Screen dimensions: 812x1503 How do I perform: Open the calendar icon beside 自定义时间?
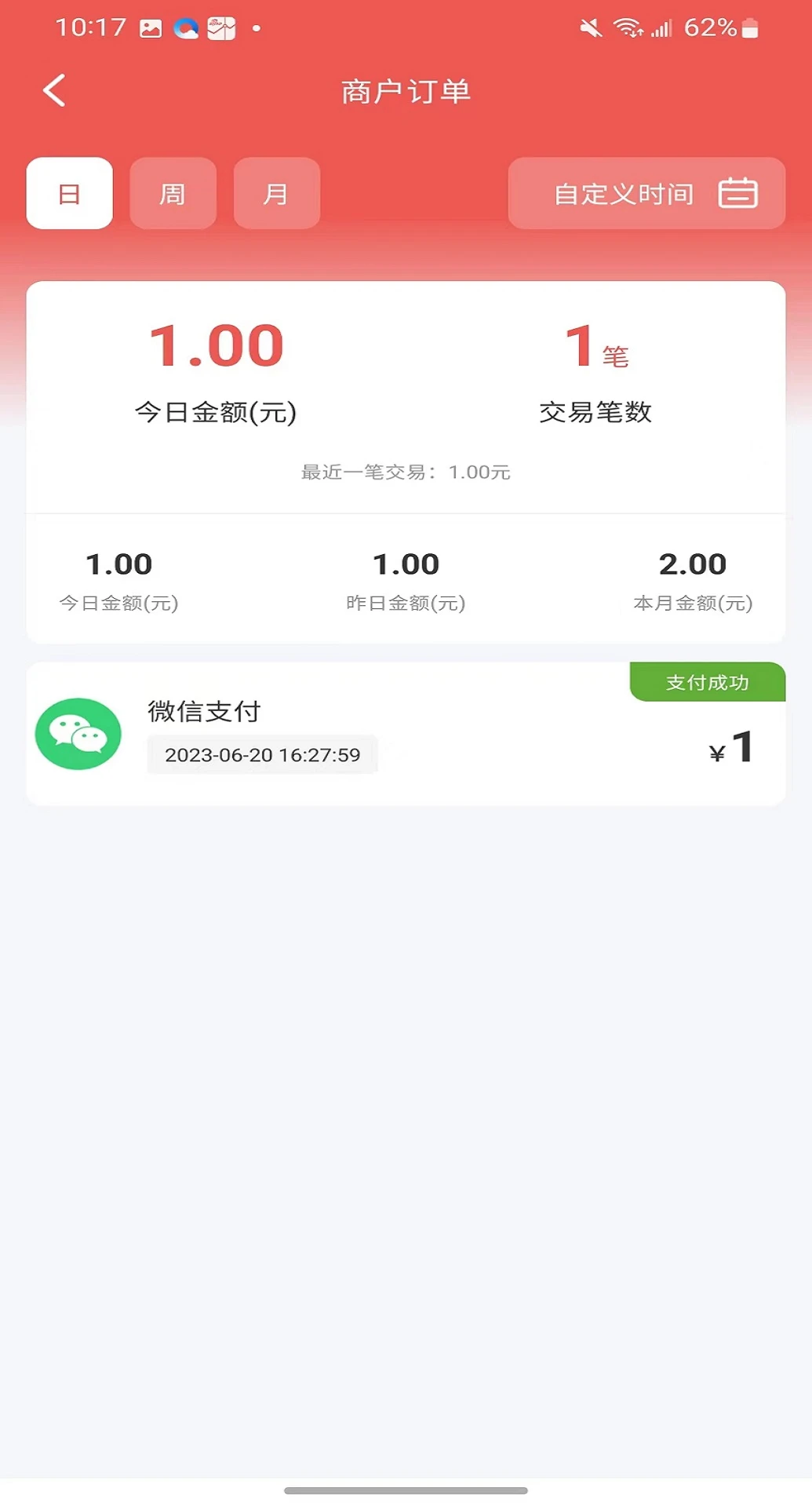pyautogui.click(x=738, y=192)
